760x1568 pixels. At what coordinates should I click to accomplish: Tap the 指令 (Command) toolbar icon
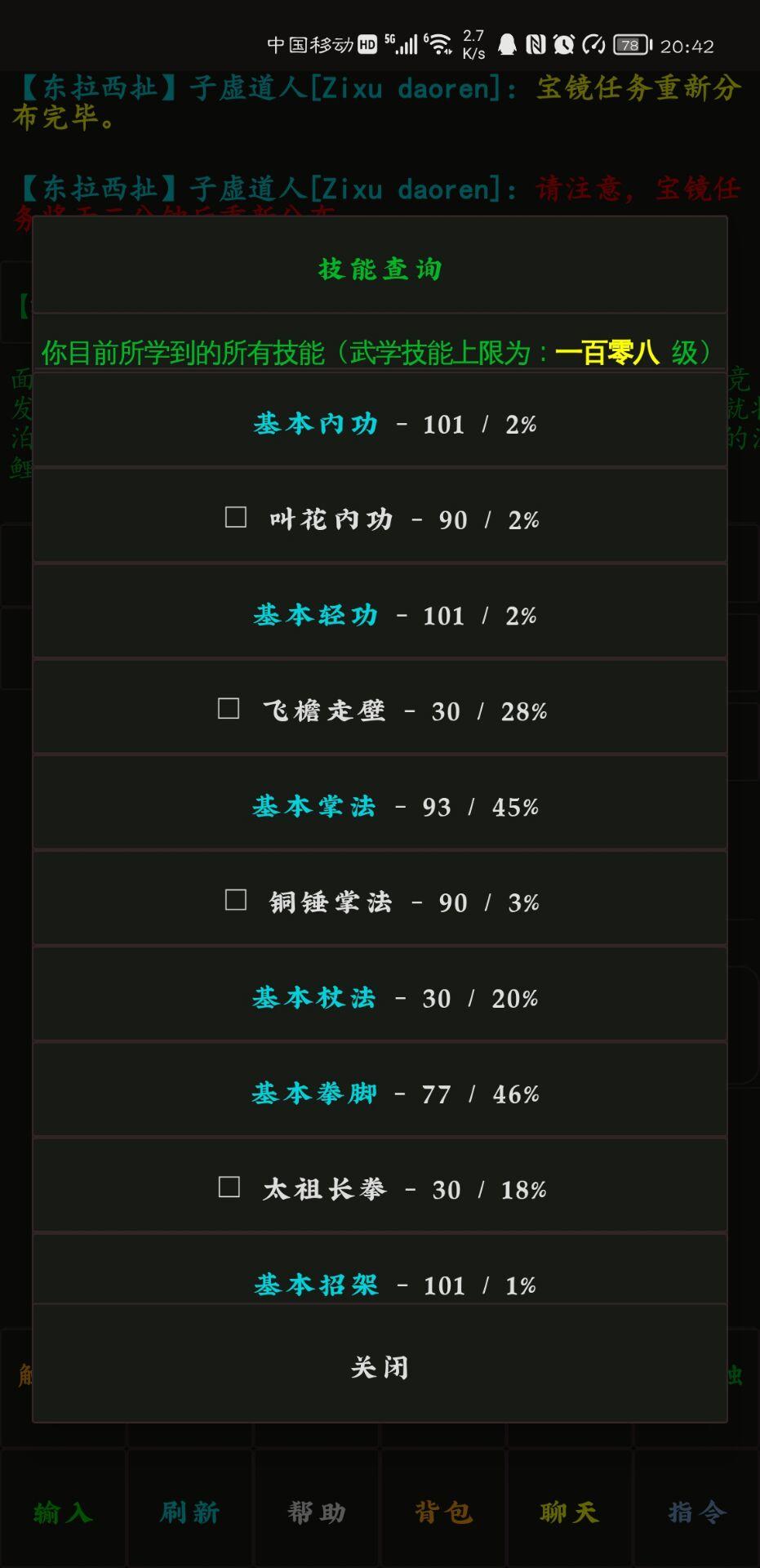(x=695, y=1512)
